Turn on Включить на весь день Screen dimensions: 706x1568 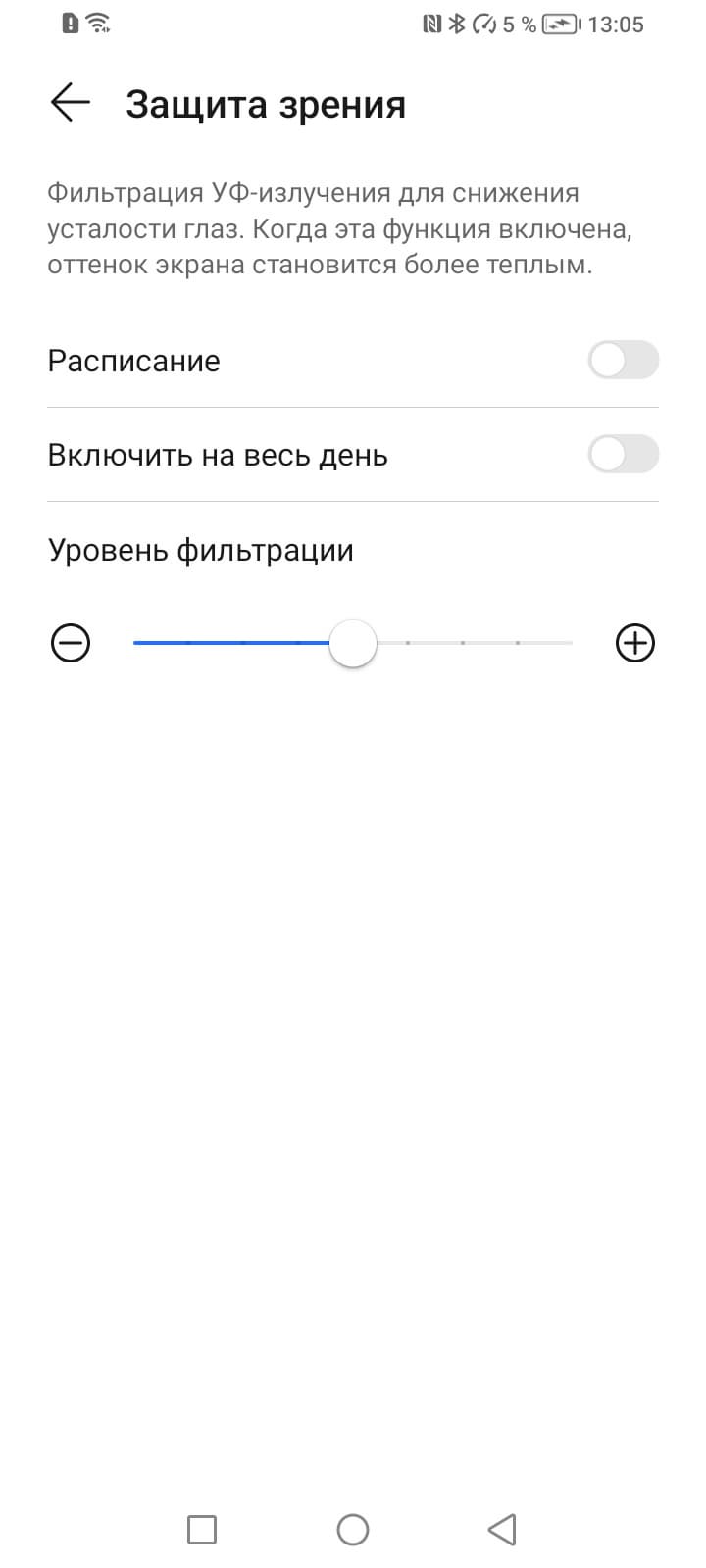[x=623, y=455]
